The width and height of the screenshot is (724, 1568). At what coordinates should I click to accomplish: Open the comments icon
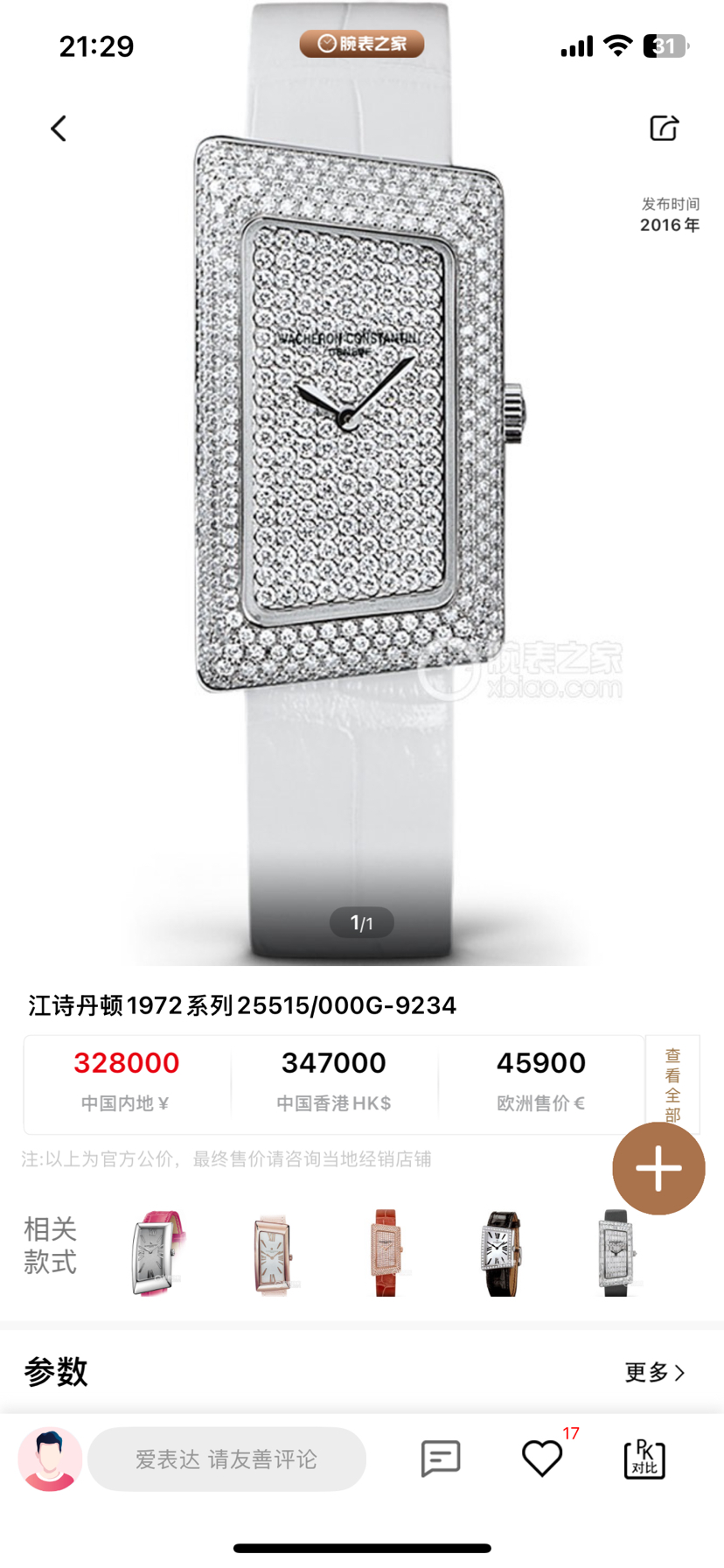coord(440,1459)
